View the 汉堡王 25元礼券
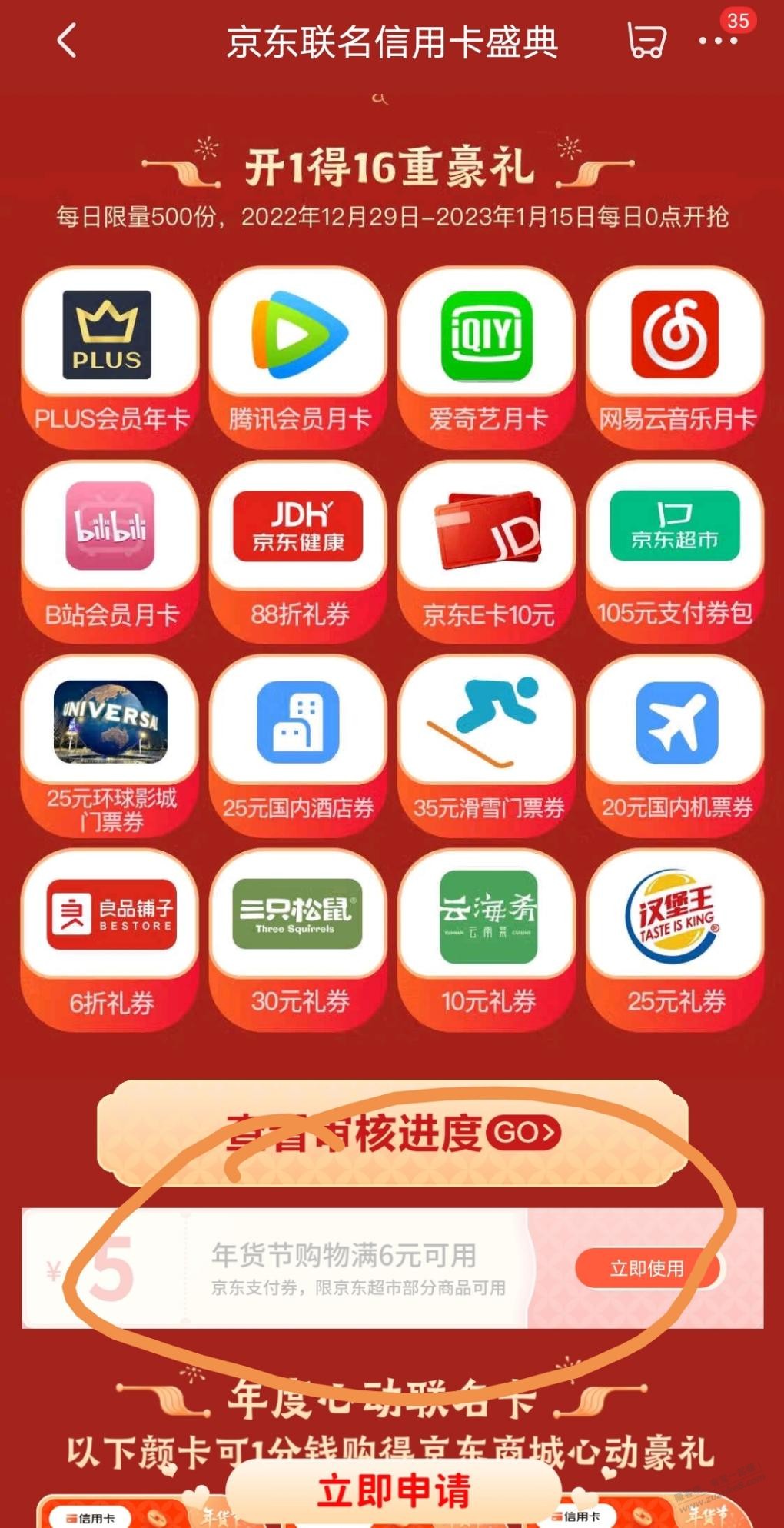The width and height of the screenshot is (784, 1528). pyautogui.click(x=675, y=940)
